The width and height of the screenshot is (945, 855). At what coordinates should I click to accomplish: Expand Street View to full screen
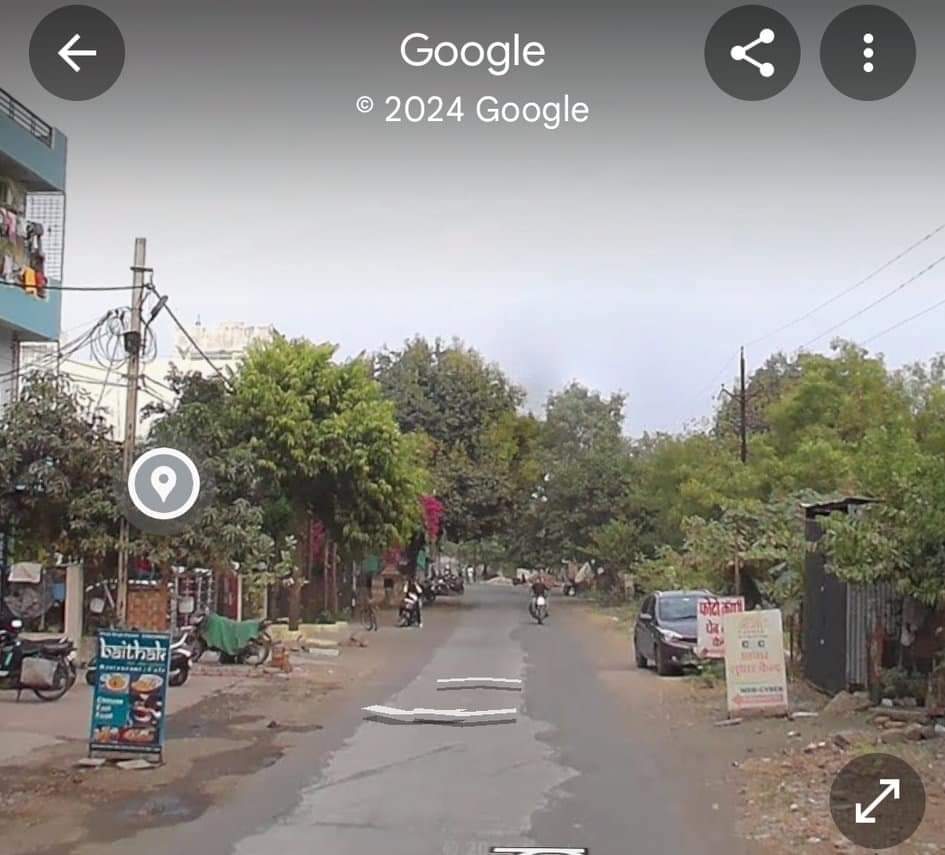point(877,800)
